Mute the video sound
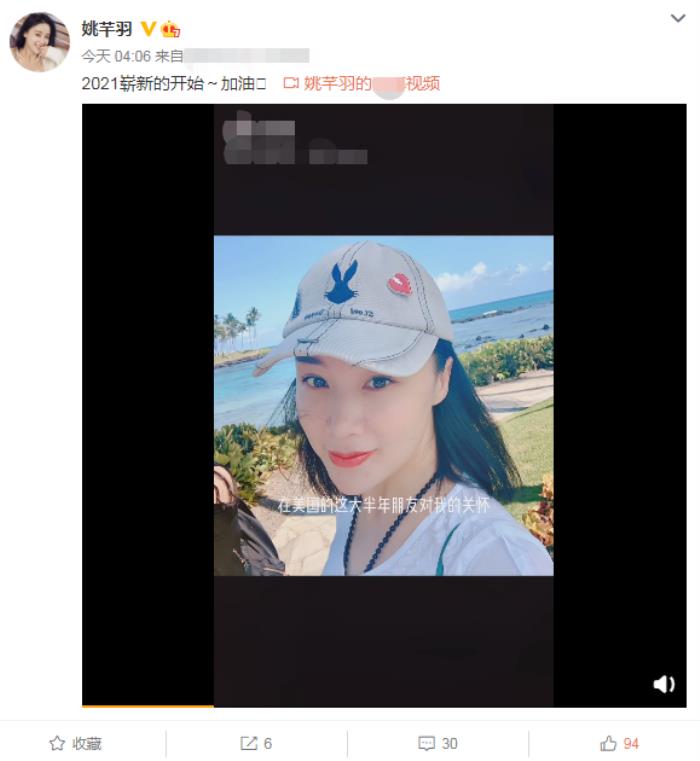Screen dimensions: 700x761 (x=664, y=684)
